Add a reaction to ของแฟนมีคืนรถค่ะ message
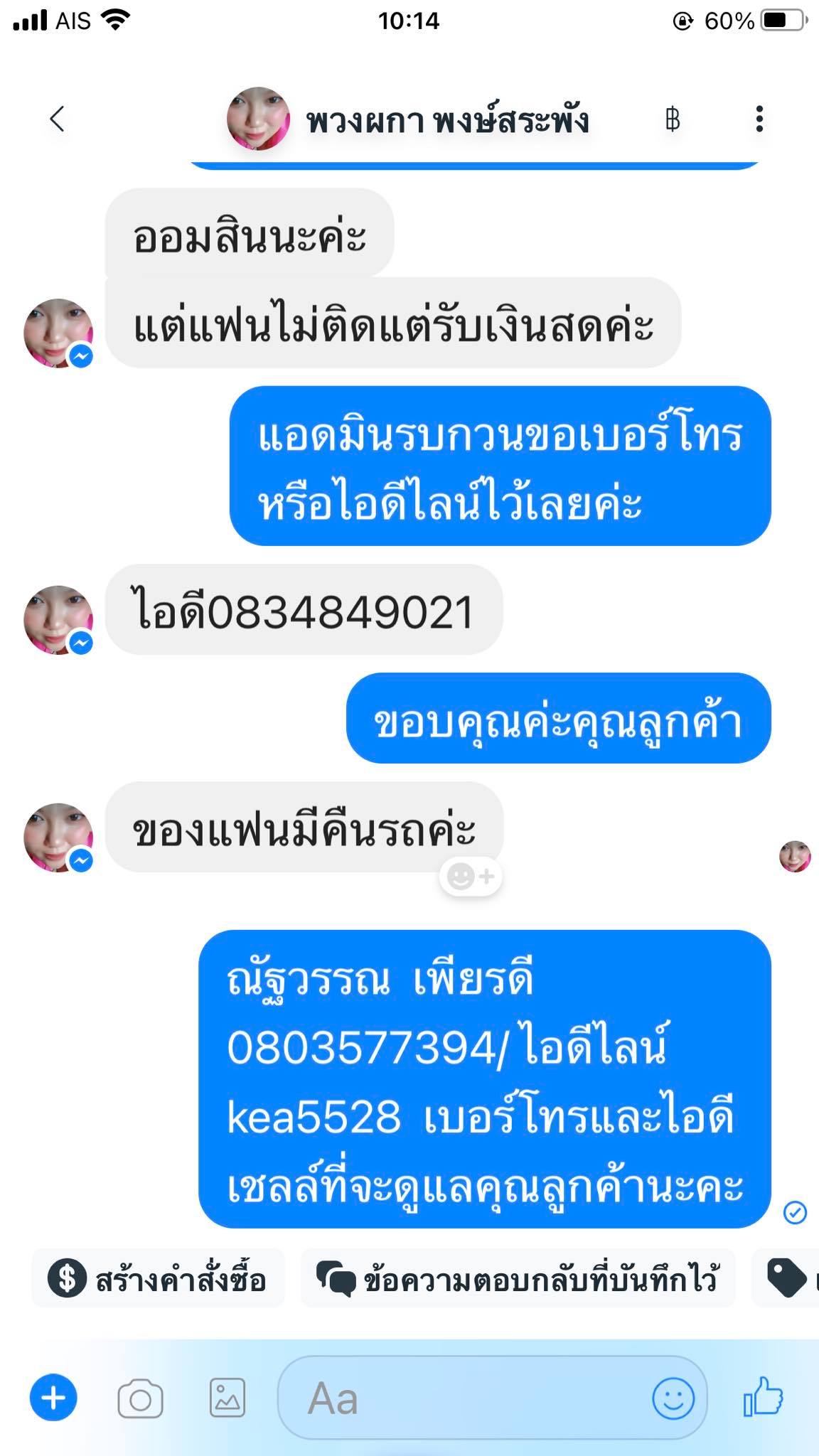Viewport: 819px width, 1456px height. (x=471, y=876)
